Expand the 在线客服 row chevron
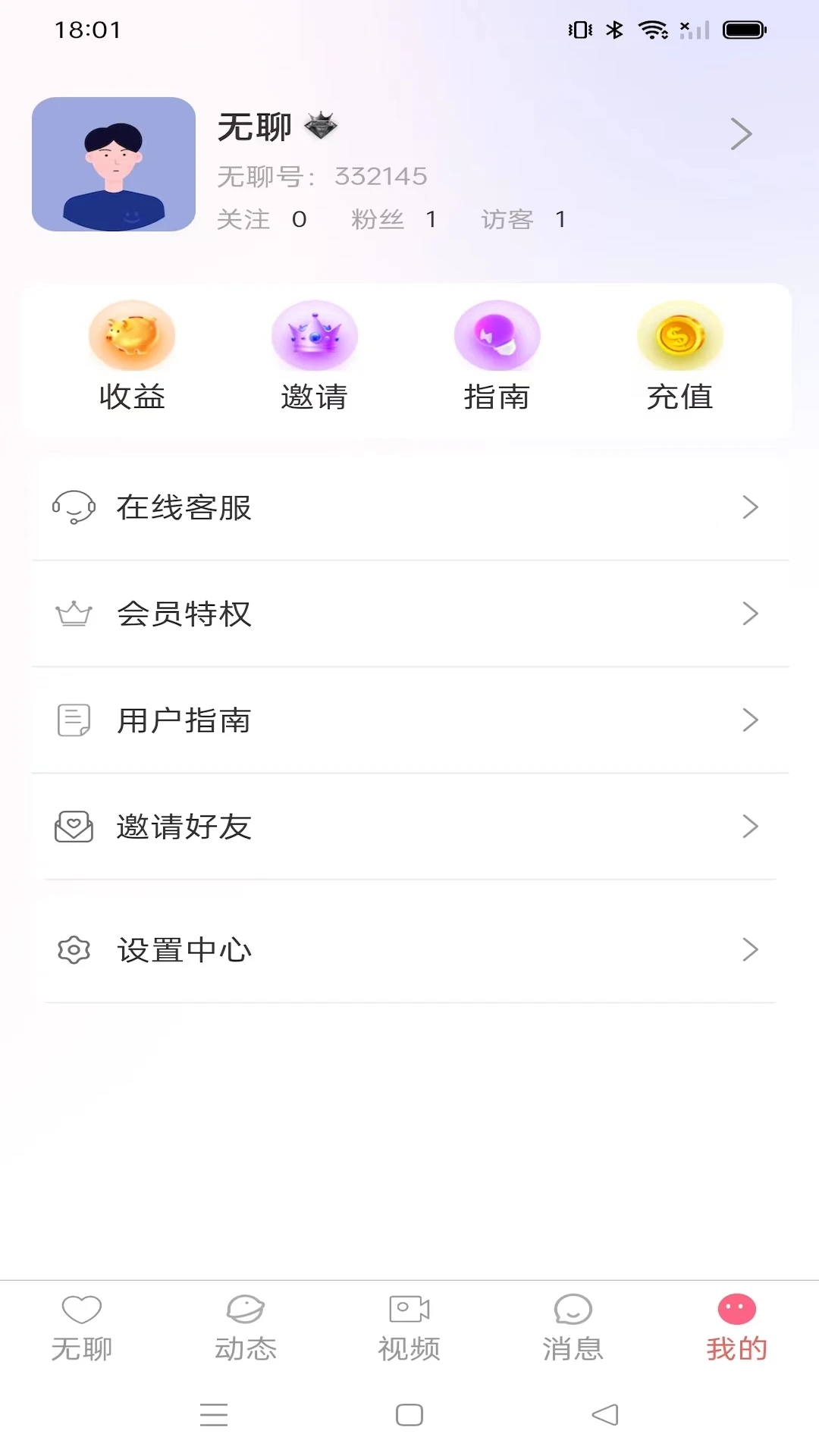The width and height of the screenshot is (819, 1456). (749, 508)
